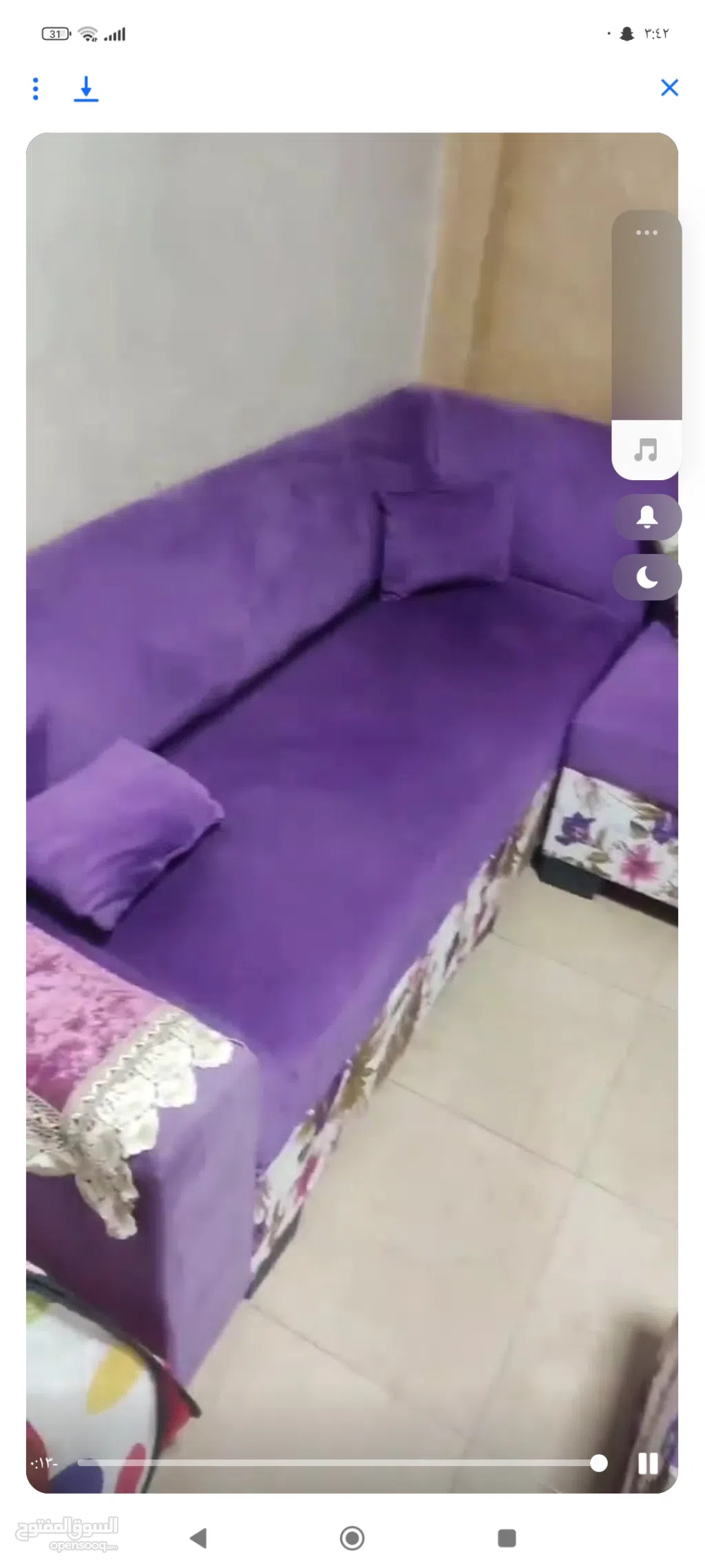Go to the home screen
Image resolution: width=705 pixels, height=1568 pixels.
coord(352,1538)
